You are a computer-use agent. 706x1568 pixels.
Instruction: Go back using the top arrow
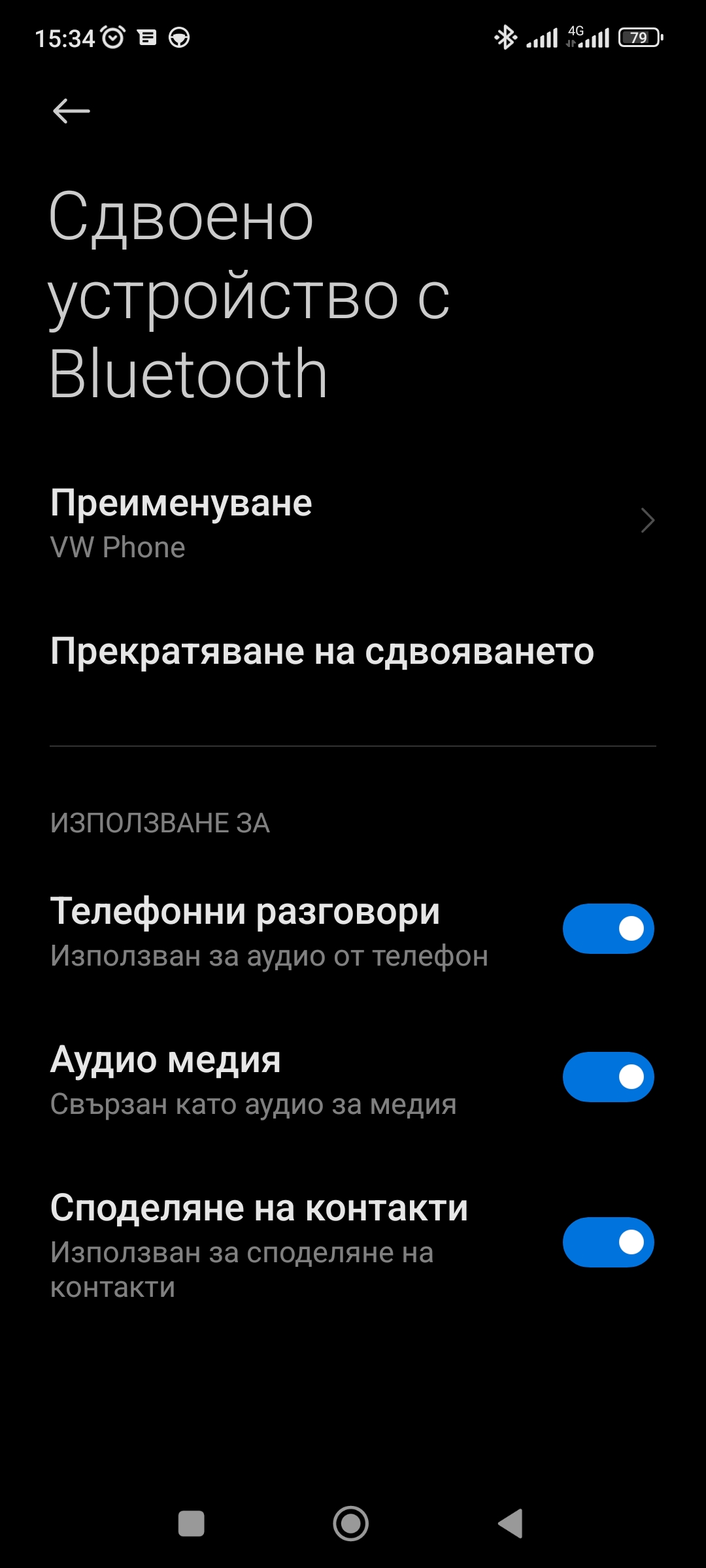(71, 111)
